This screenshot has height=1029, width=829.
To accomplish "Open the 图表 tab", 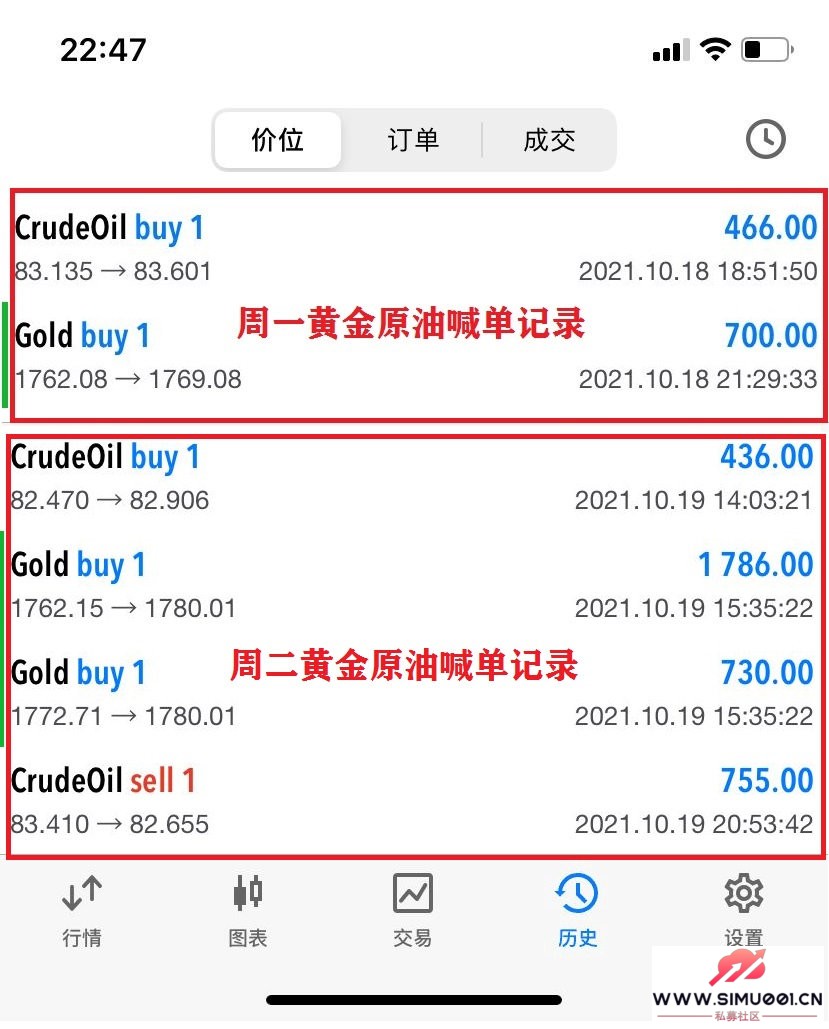I will click(247, 910).
